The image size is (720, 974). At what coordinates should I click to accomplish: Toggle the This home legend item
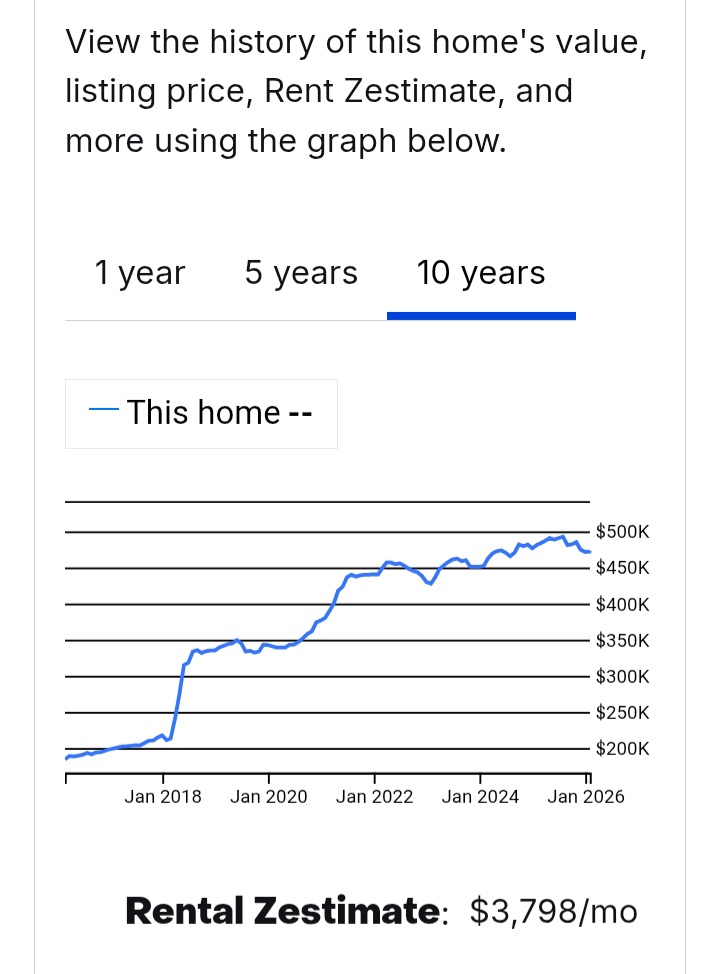click(x=201, y=413)
